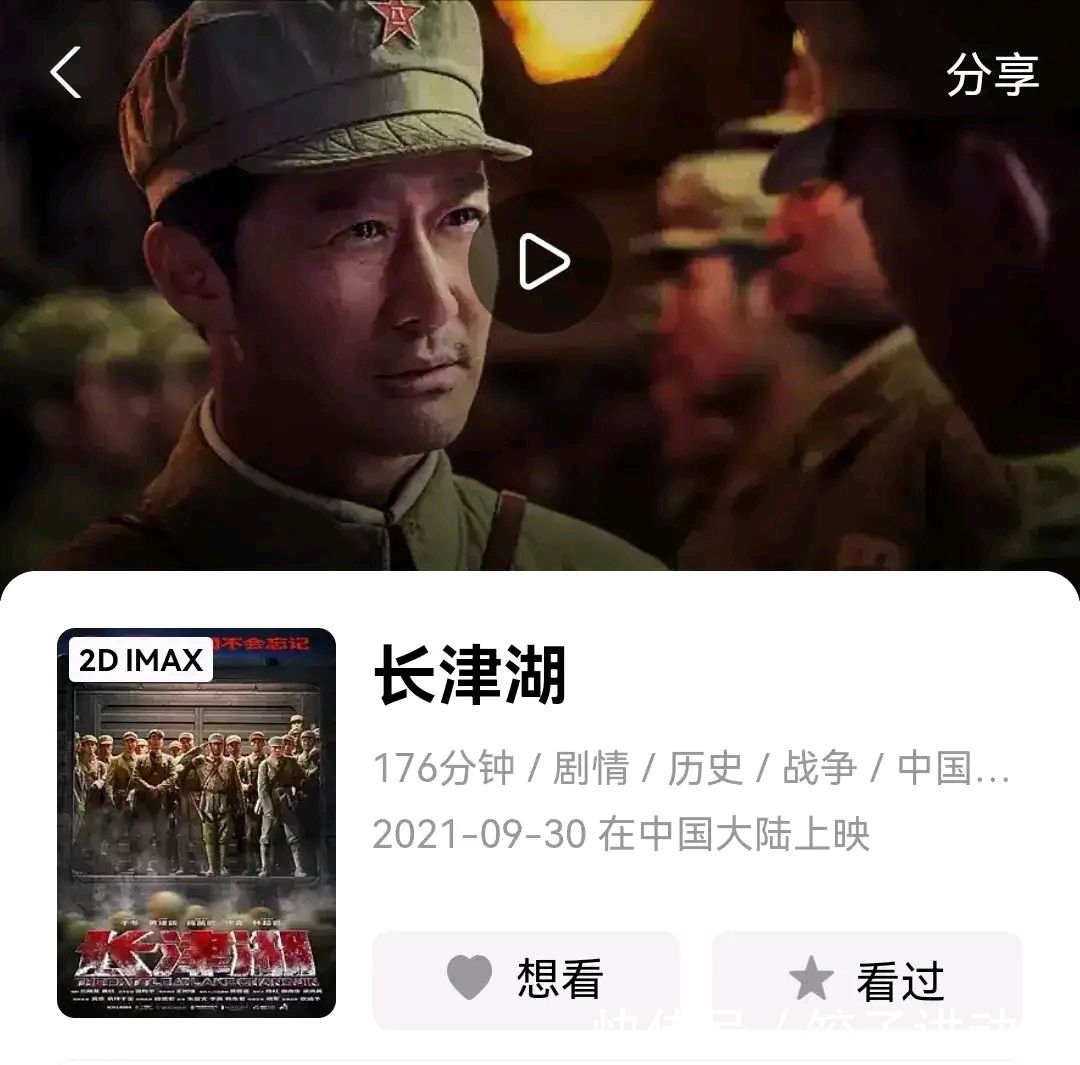Open the 长津湖 poster image
This screenshot has height=1065, width=1080.
[197, 822]
